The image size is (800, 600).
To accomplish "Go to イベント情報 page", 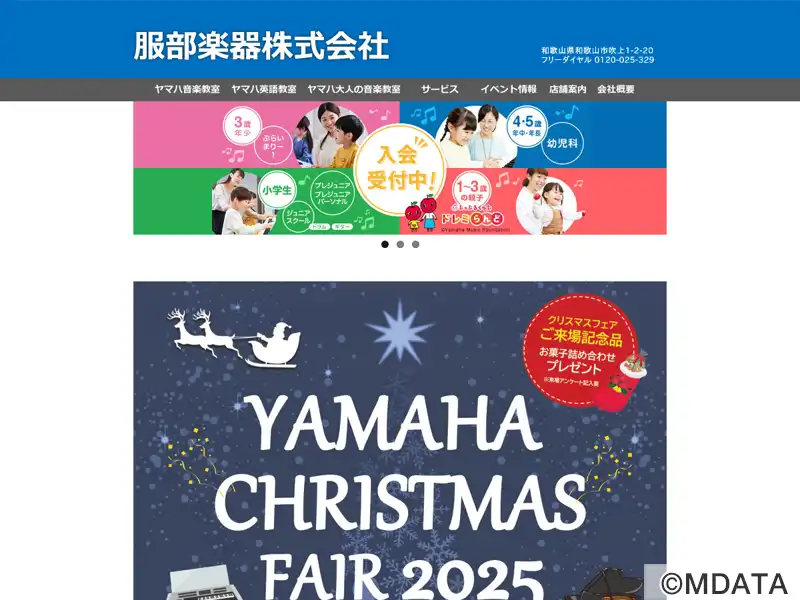I will [x=508, y=89].
